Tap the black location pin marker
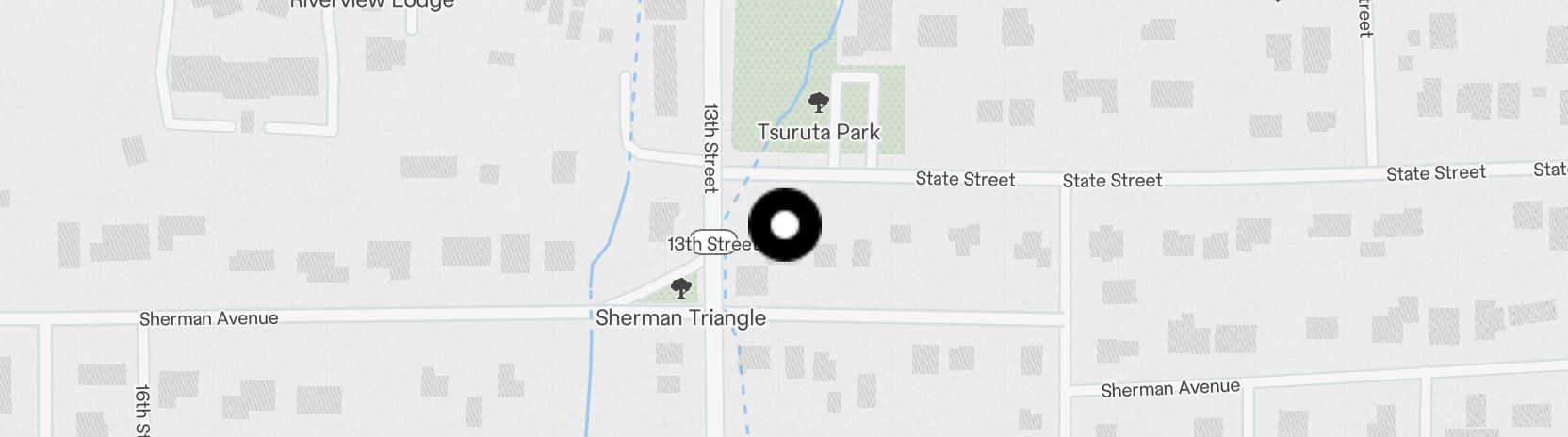 coord(784,225)
